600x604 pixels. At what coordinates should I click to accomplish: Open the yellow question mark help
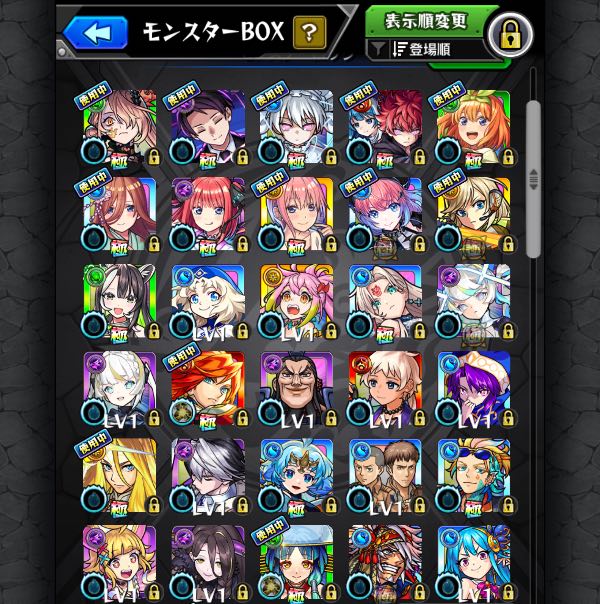pyautogui.click(x=309, y=32)
